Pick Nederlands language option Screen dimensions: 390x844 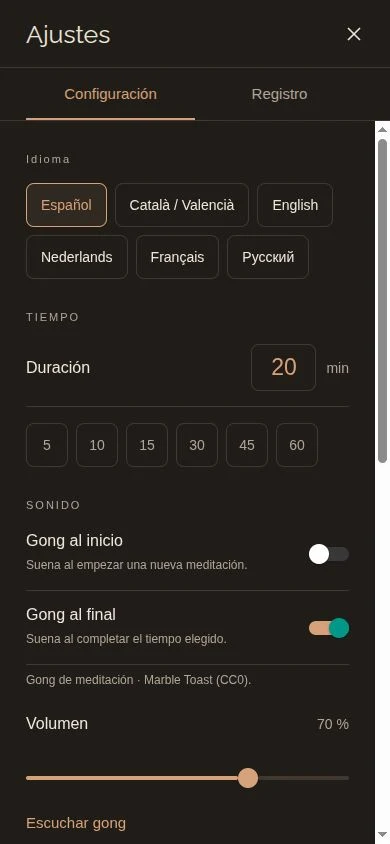click(x=77, y=257)
